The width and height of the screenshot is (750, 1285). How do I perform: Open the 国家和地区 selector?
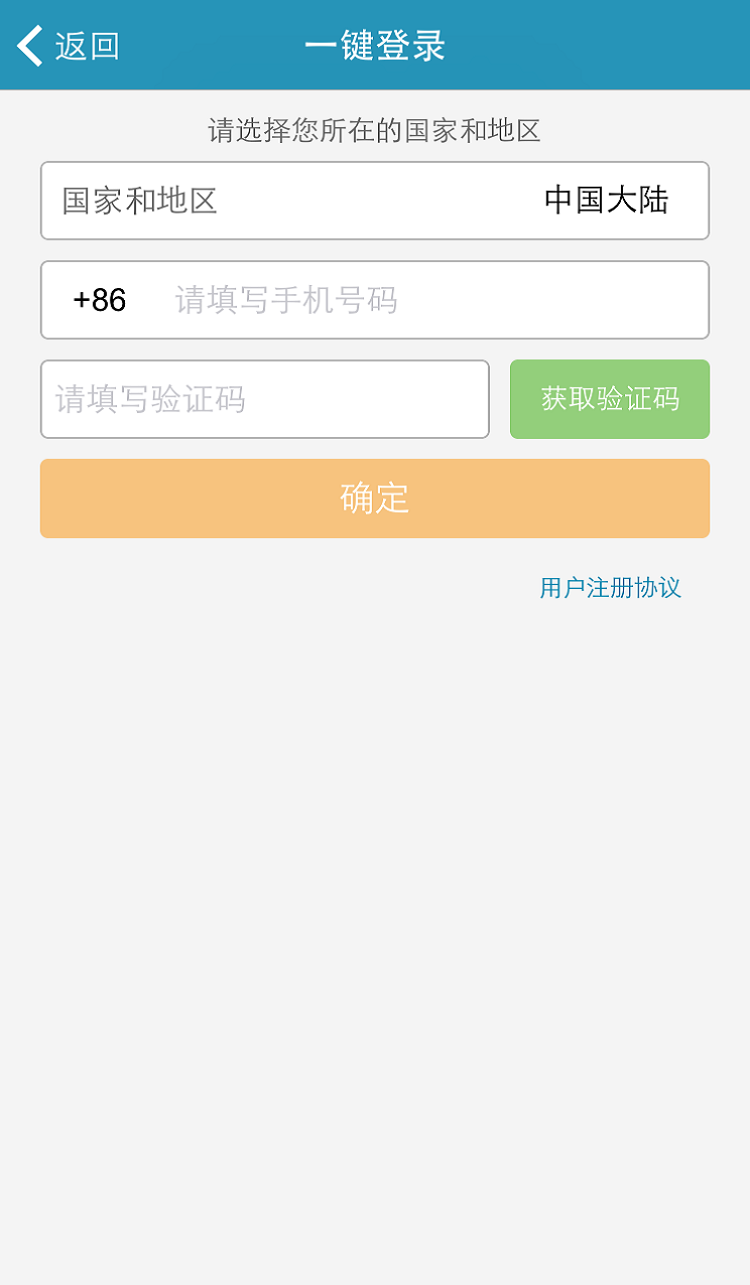pyautogui.click(x=375, y=201)
